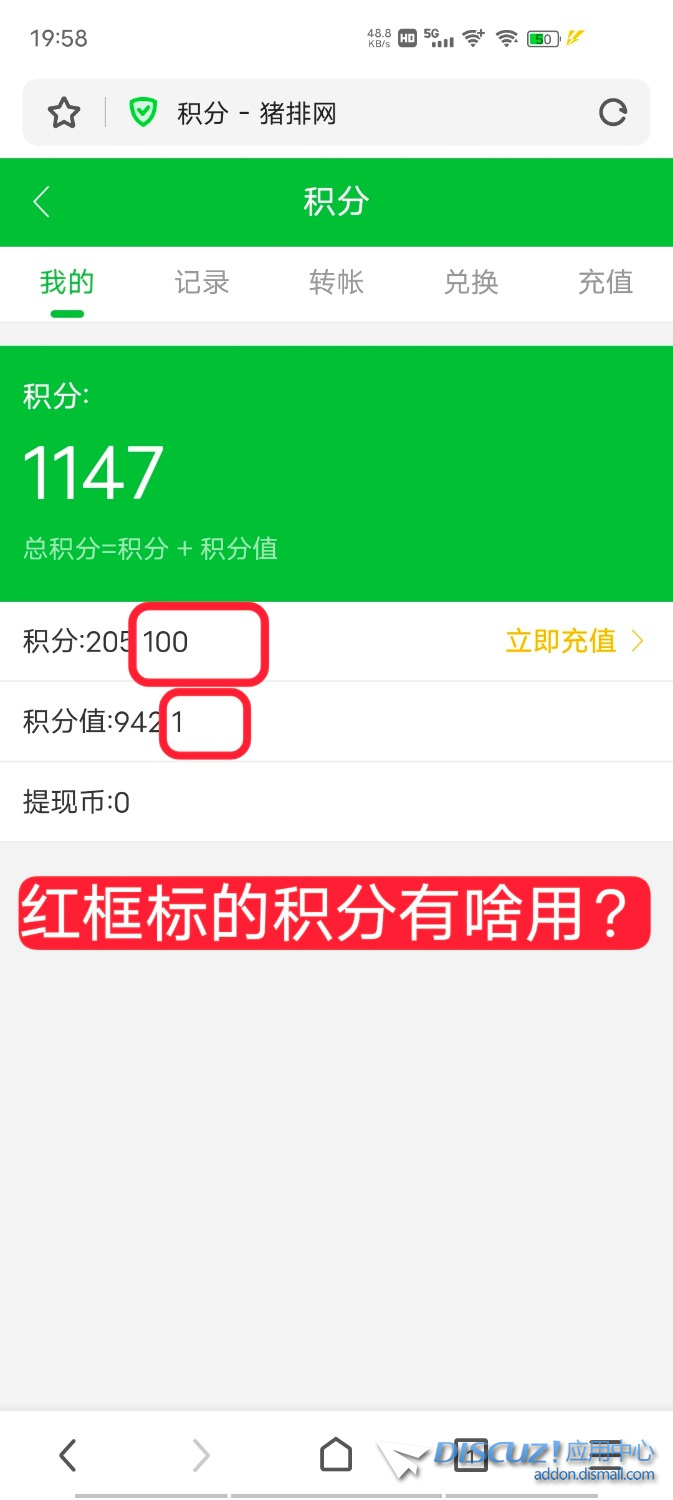Viewport: 673px width, 1500px height.
Task: Open the 转帐 tab
Action: tap(336, 283)
